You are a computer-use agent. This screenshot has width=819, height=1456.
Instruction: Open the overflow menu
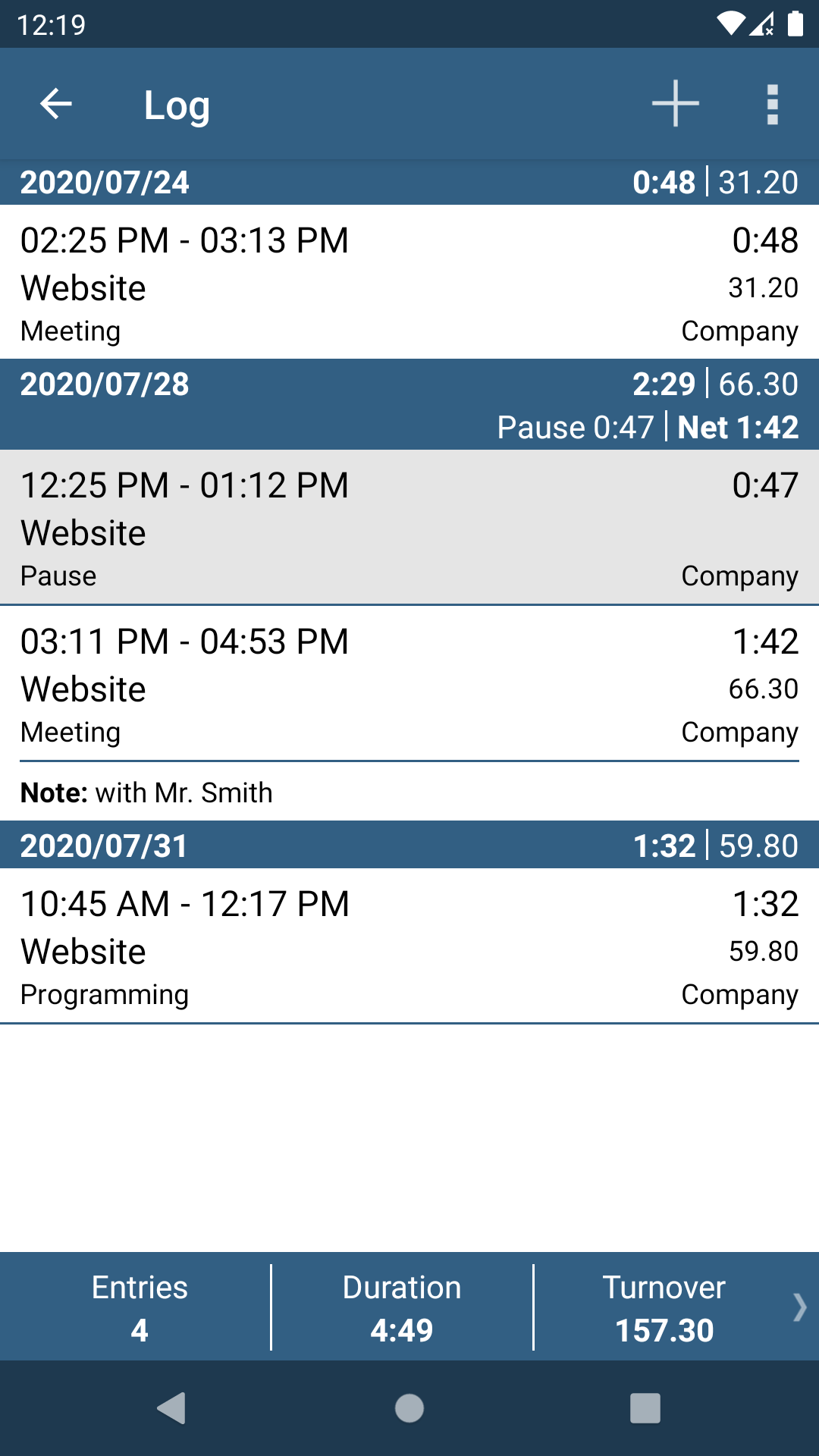point(772,104)
